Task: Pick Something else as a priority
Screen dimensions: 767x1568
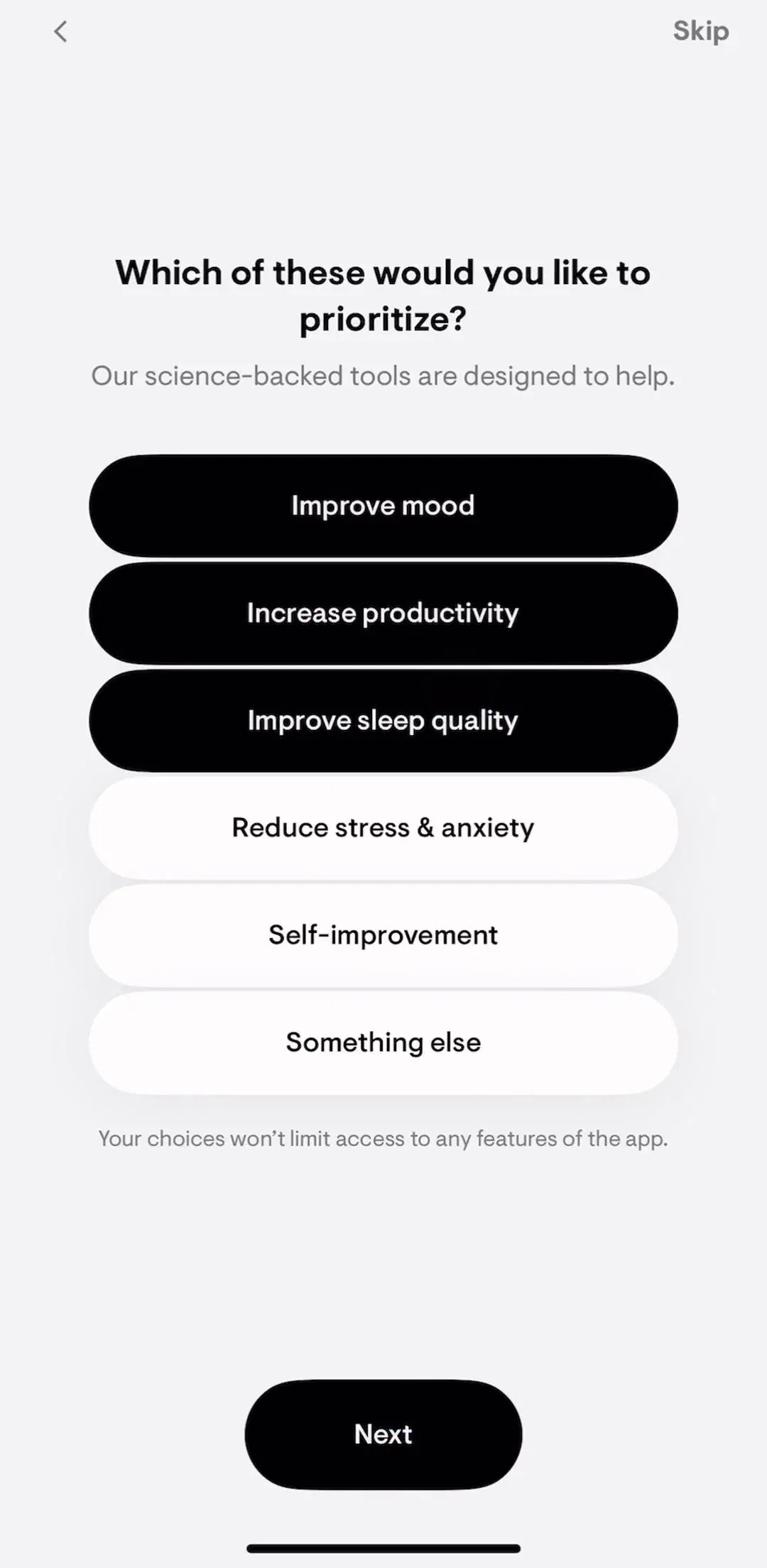Action: pyautogui.click(x=383, y=1042)
